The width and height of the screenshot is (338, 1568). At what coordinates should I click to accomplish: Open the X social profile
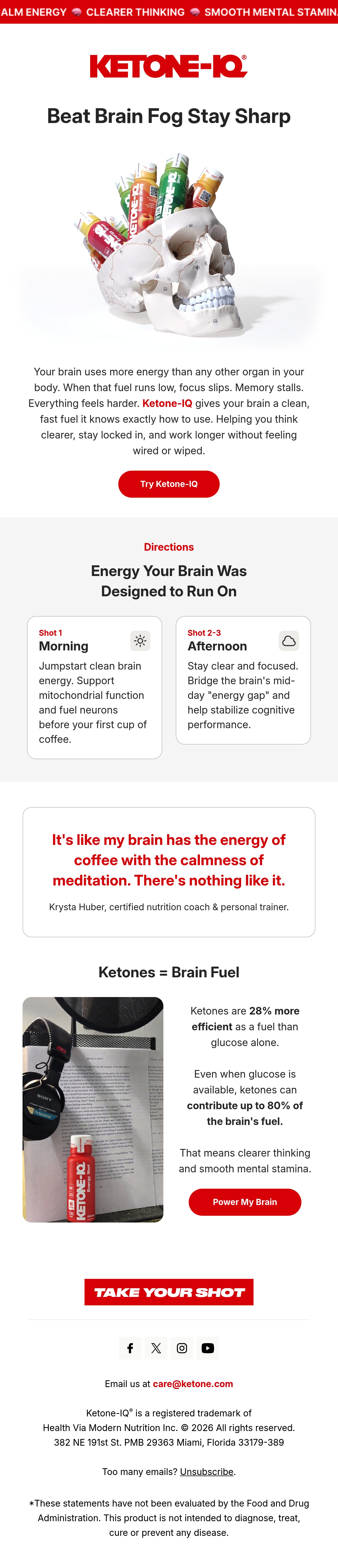click(156, 1348)
